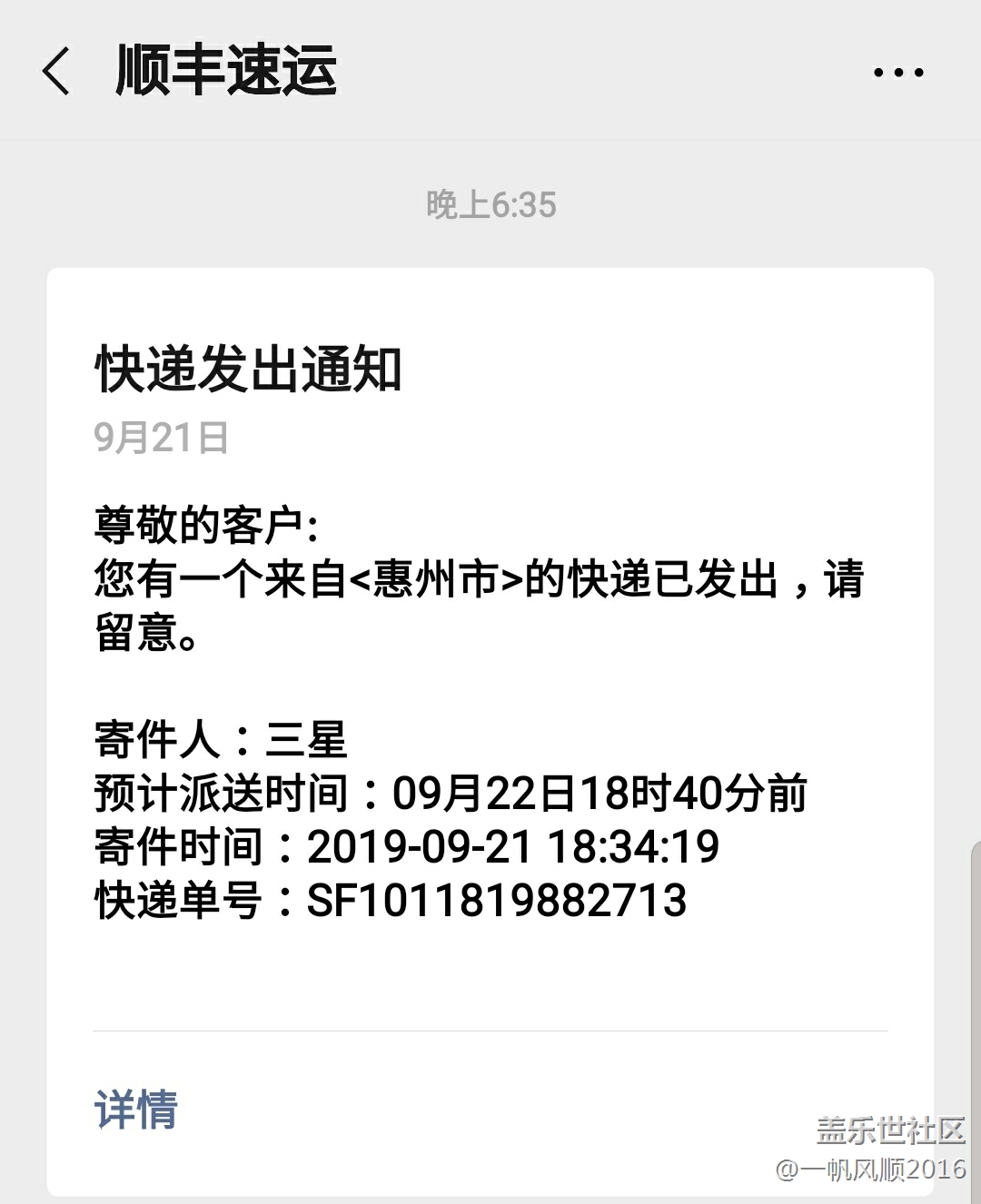
Task: Open the 快递发出通知 message card
Action: [490, 636]
